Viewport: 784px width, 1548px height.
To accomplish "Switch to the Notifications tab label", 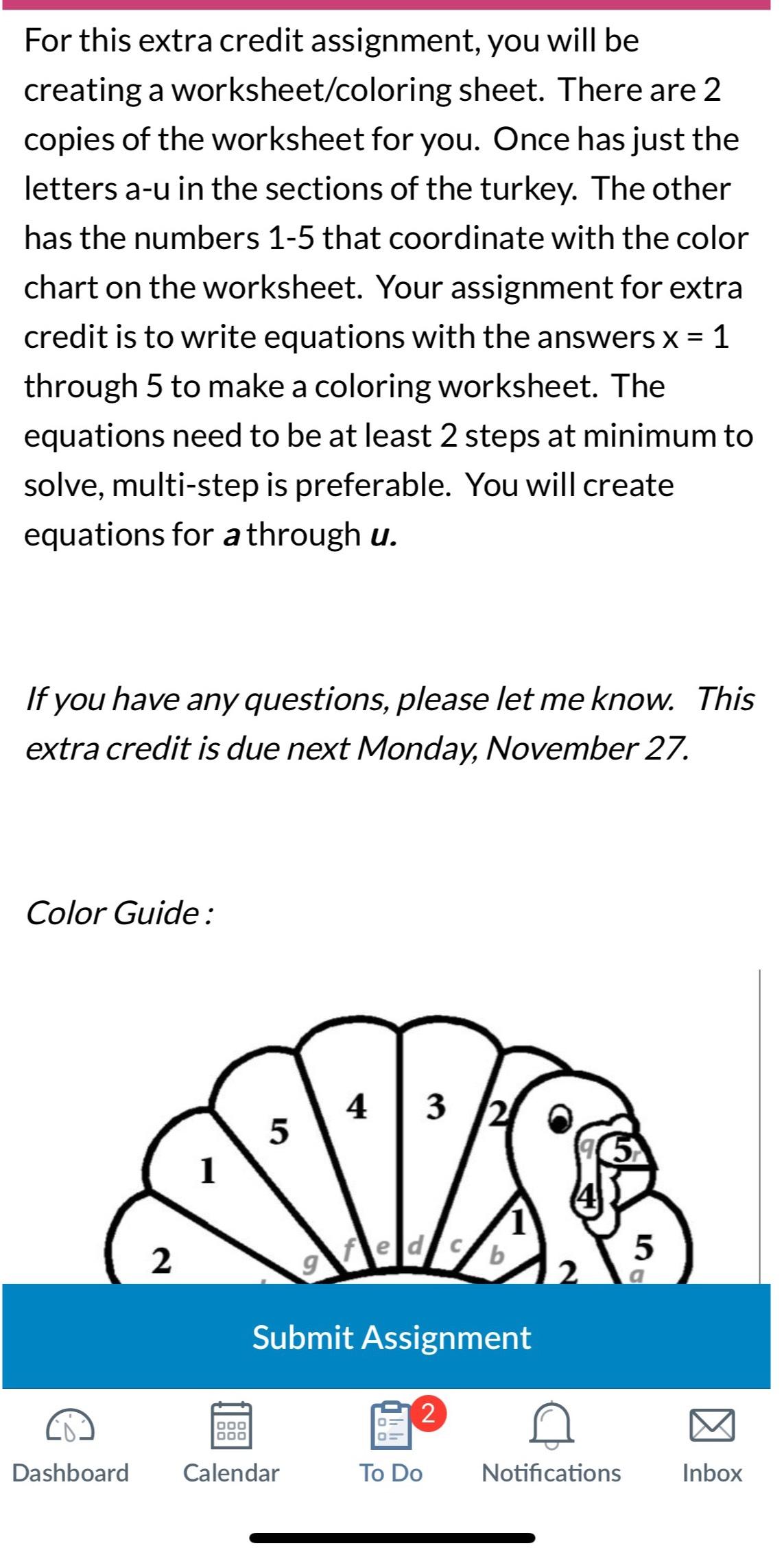I will pyautogui.click(x=553, y=1470).
